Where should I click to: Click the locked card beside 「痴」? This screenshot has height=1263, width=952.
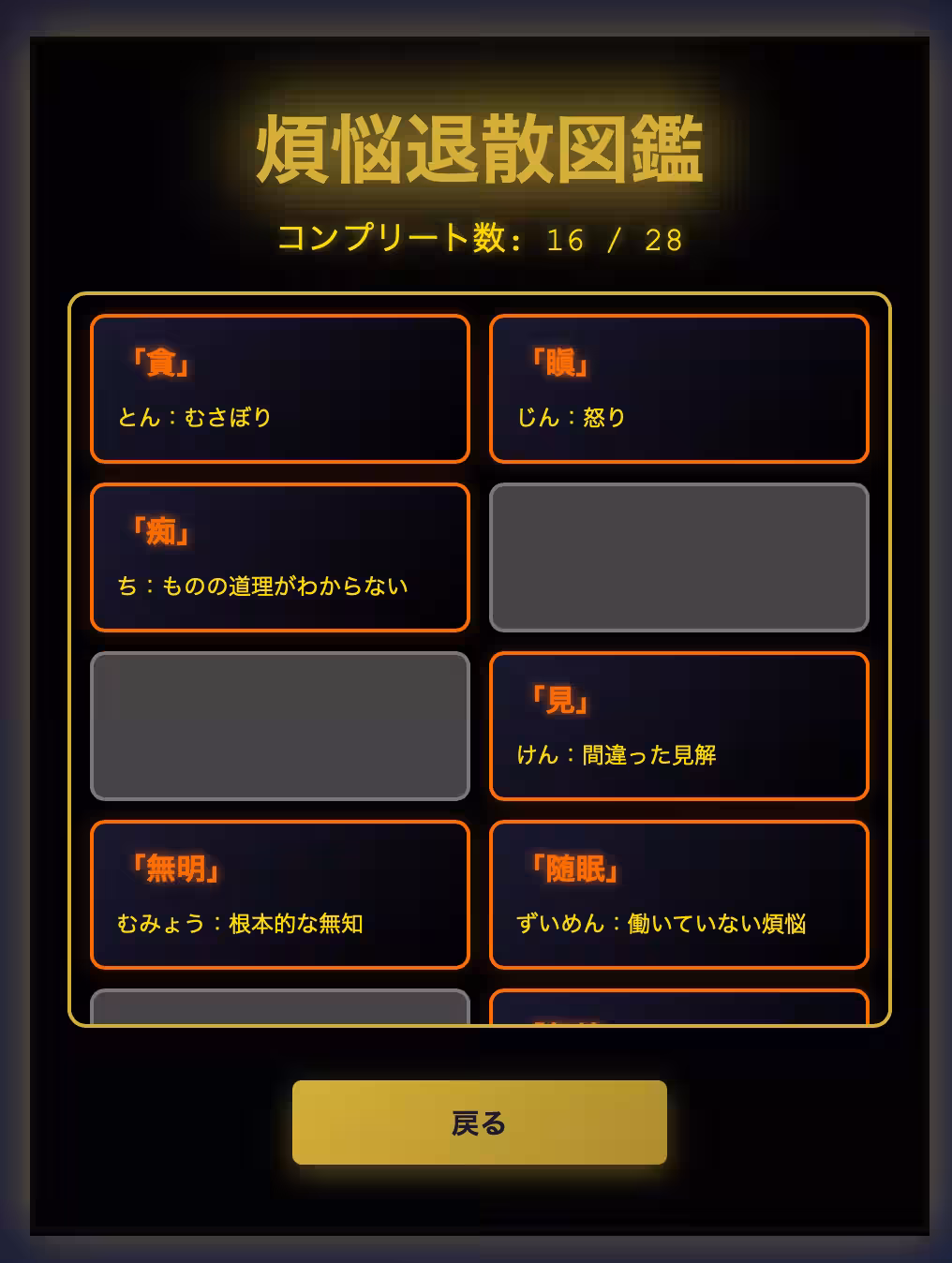(x=679, y=557)
